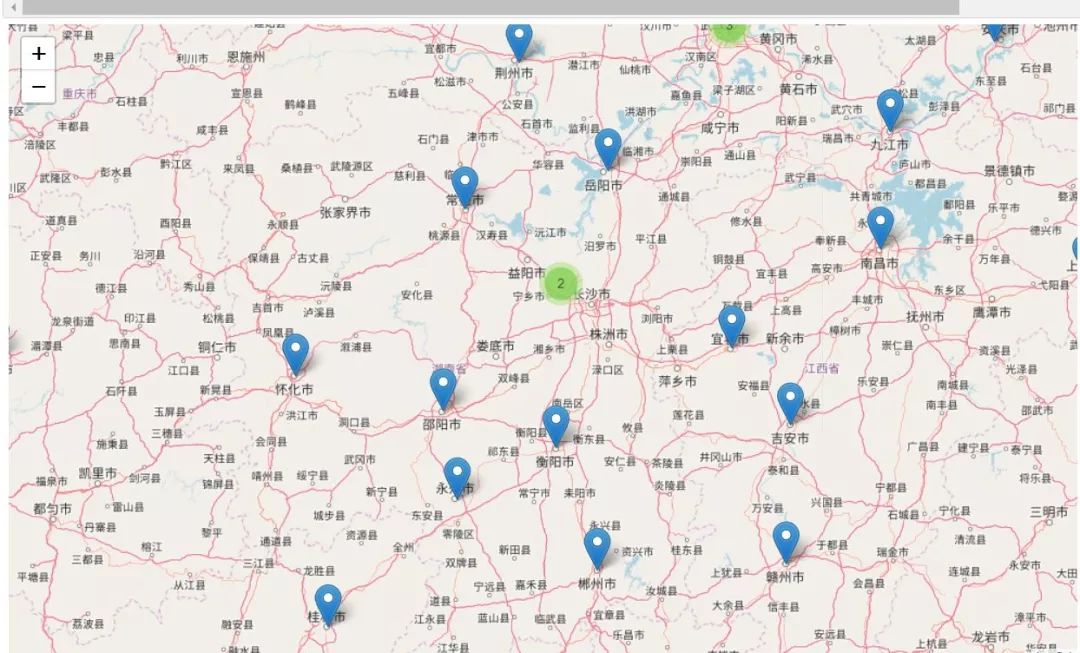Tap the pin on 郴州市

pos(597,546)
